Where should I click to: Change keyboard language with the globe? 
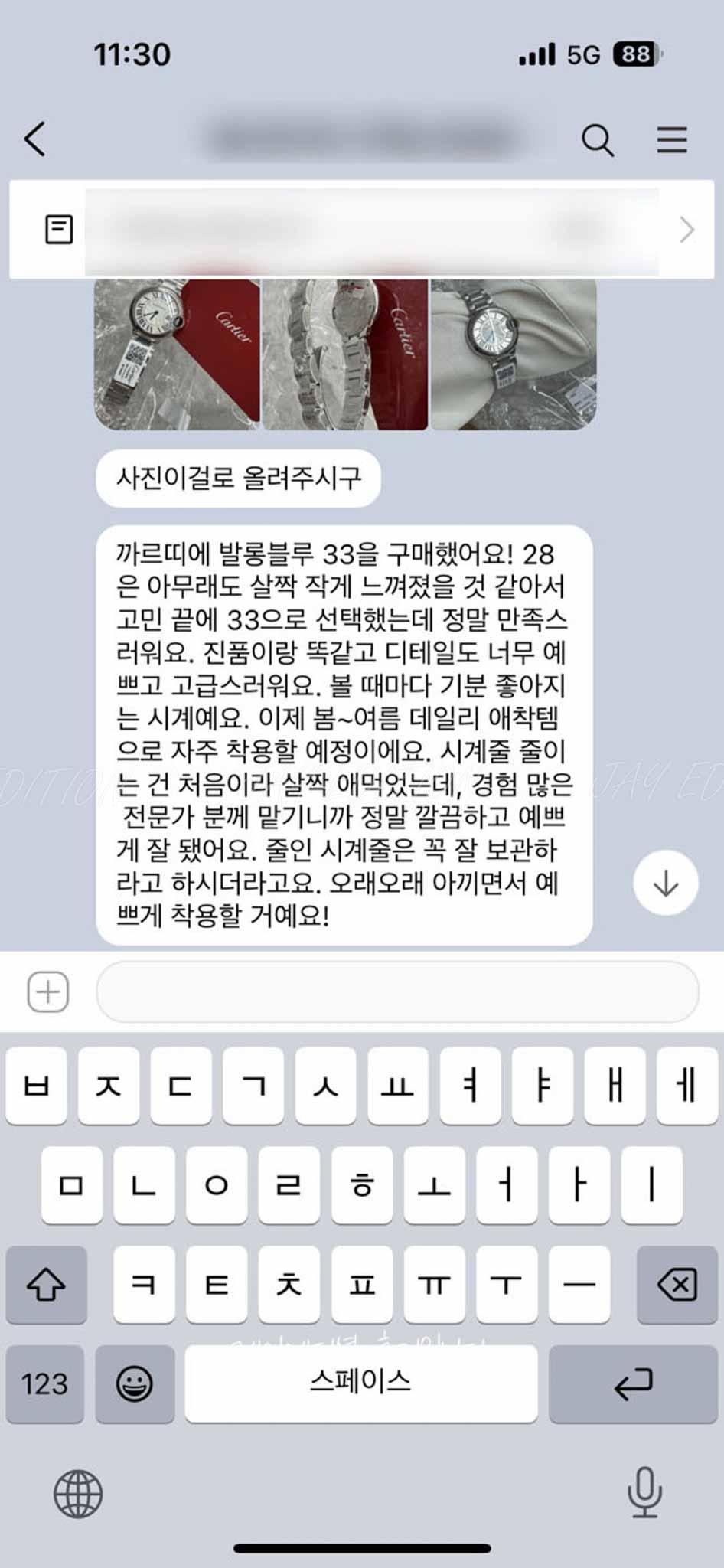coord(78,1494)
